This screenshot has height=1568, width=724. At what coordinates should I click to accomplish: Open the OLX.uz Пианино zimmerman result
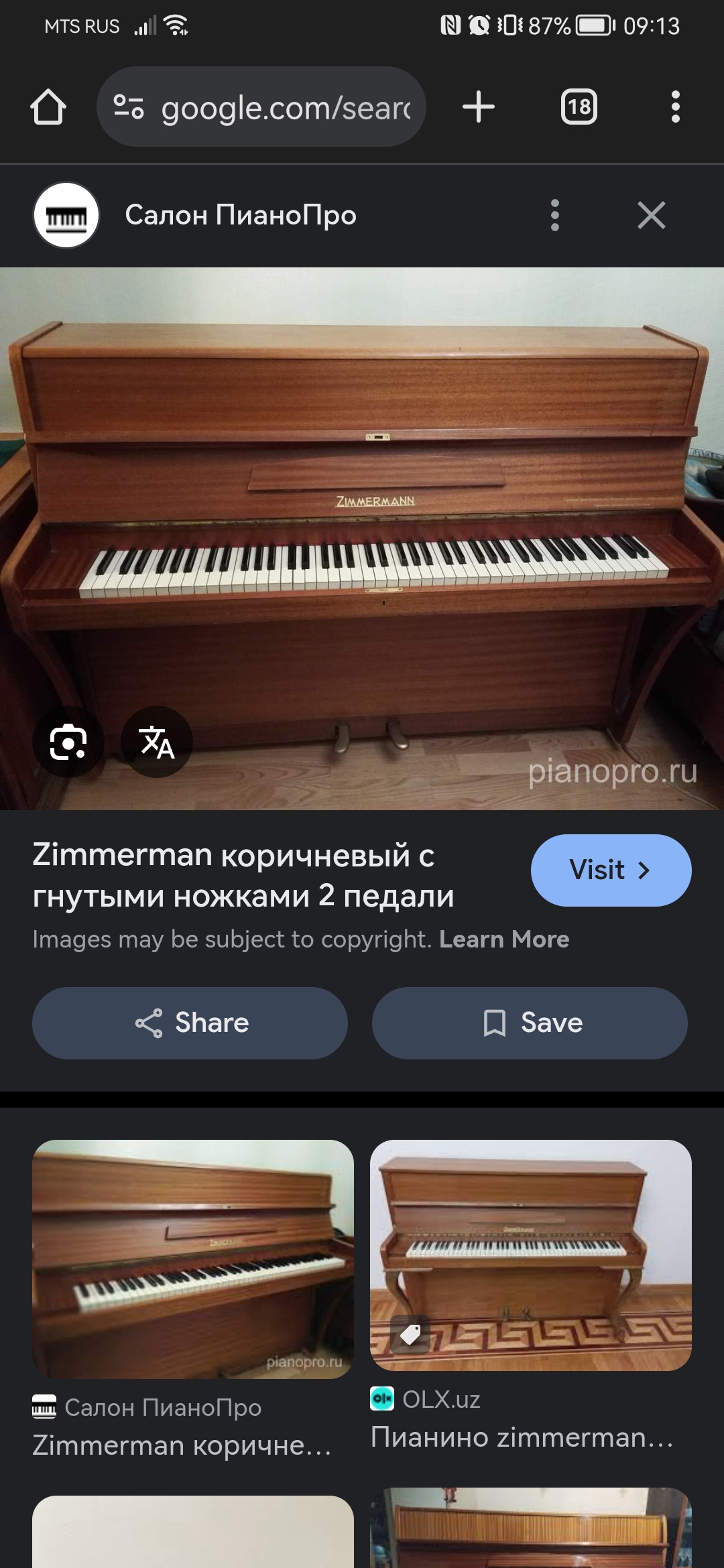pyautogui.click(x=530, y=1255)
